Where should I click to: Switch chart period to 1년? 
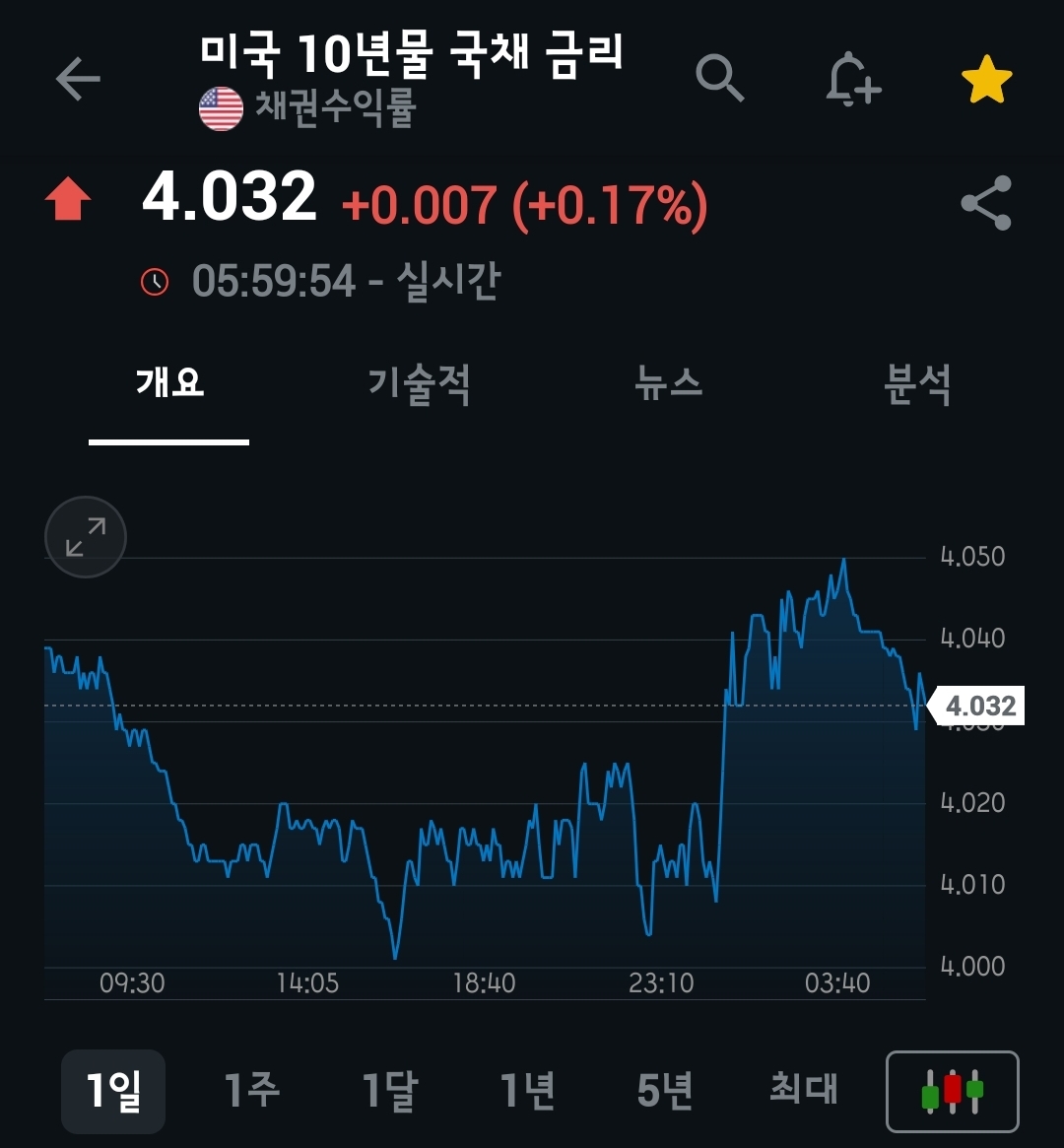coord(528,1092)
